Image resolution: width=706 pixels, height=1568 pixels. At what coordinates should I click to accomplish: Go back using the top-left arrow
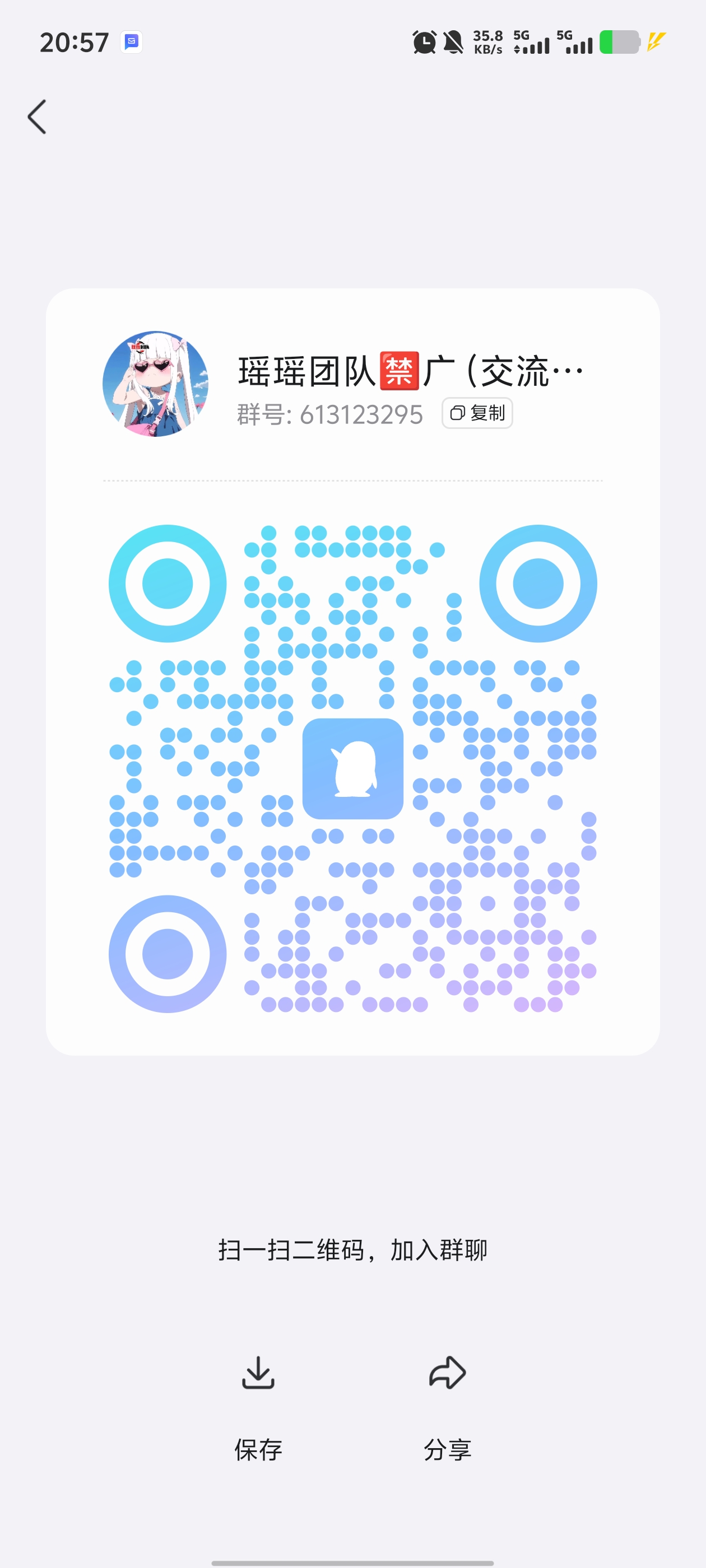tap(37, 116)
